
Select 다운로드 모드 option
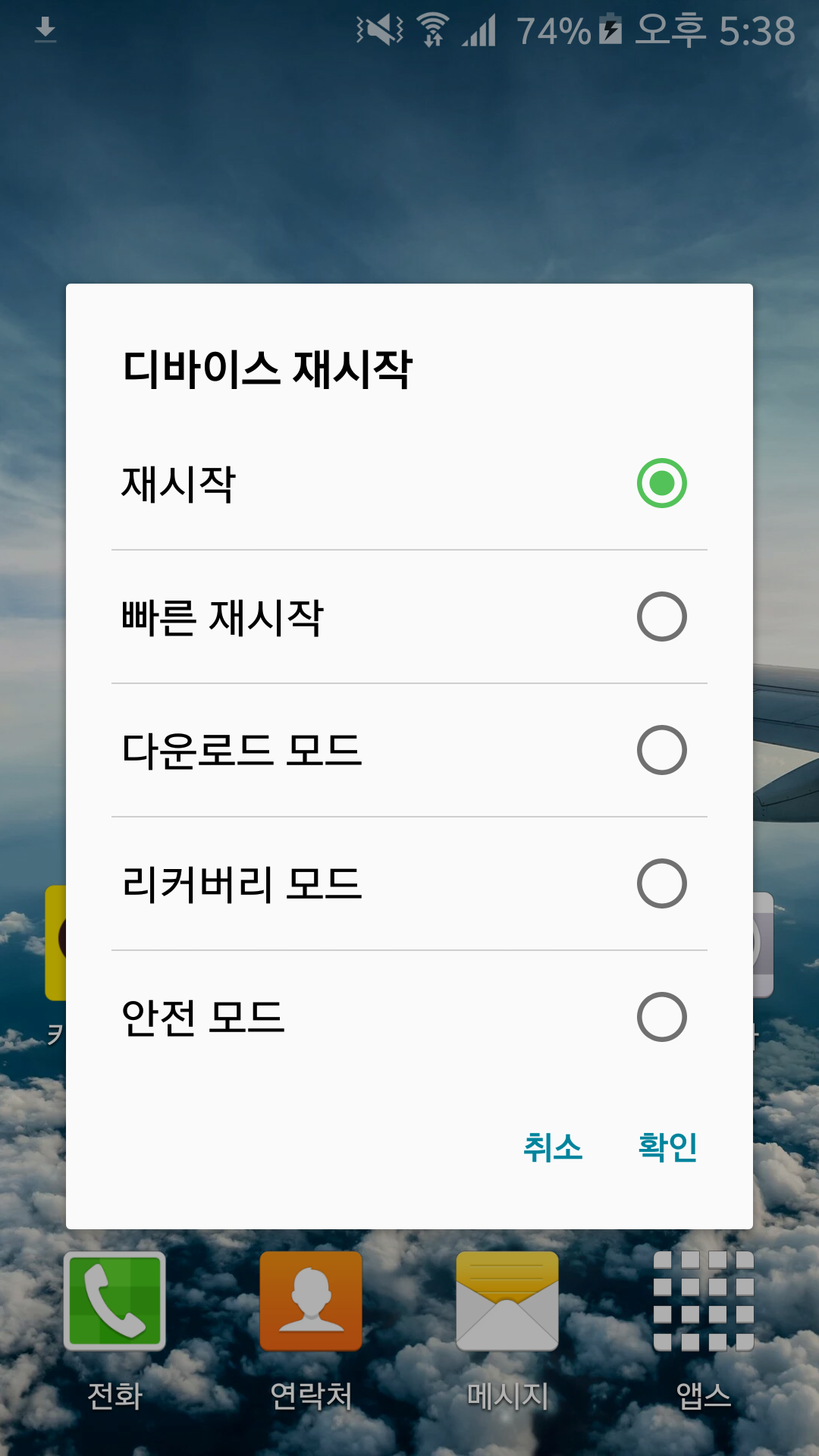(661, 750)
